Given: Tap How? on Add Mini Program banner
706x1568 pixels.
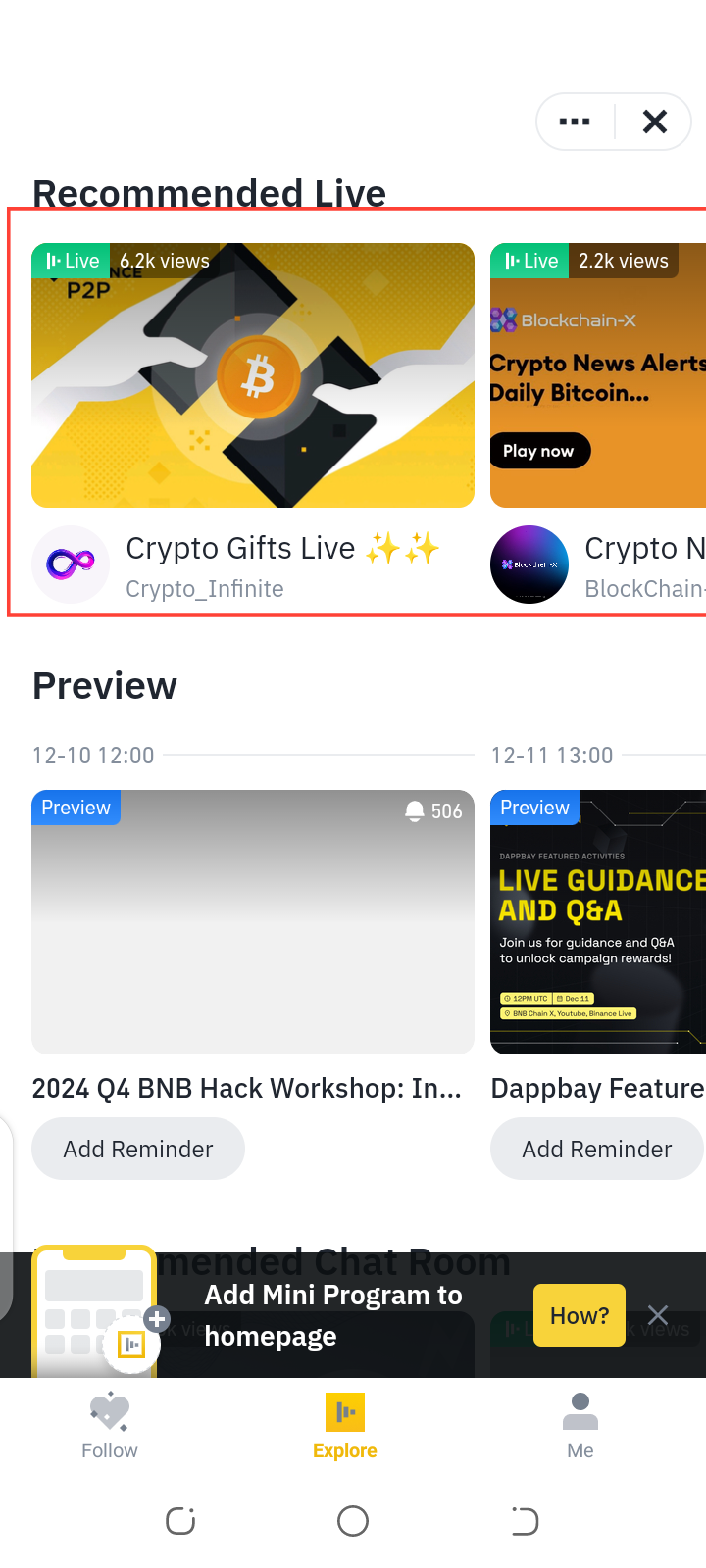Looking at the screenshot, I should (x=579, y=1315).
